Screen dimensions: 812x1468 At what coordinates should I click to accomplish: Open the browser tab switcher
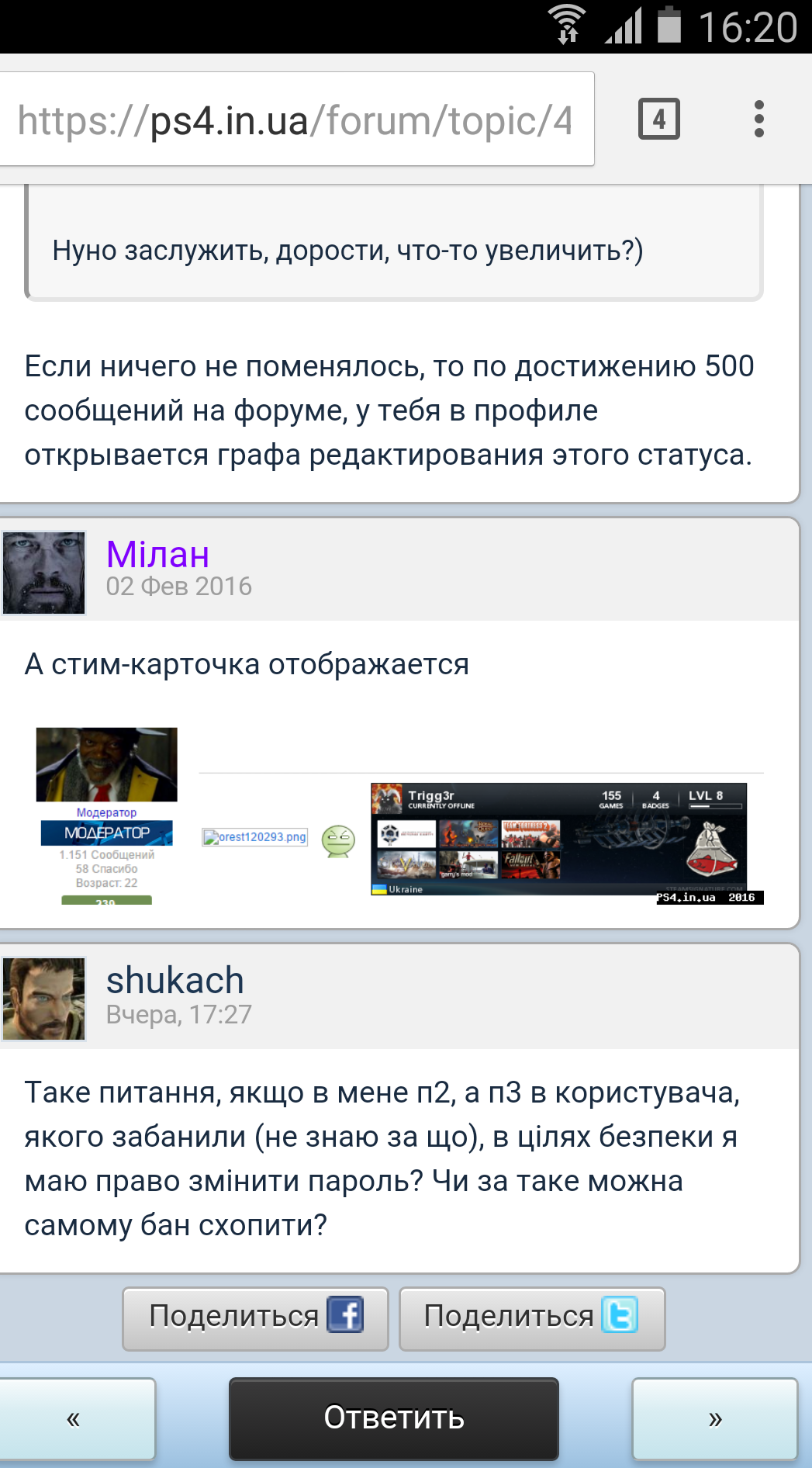pyautogui.click(x=659, y=119)
